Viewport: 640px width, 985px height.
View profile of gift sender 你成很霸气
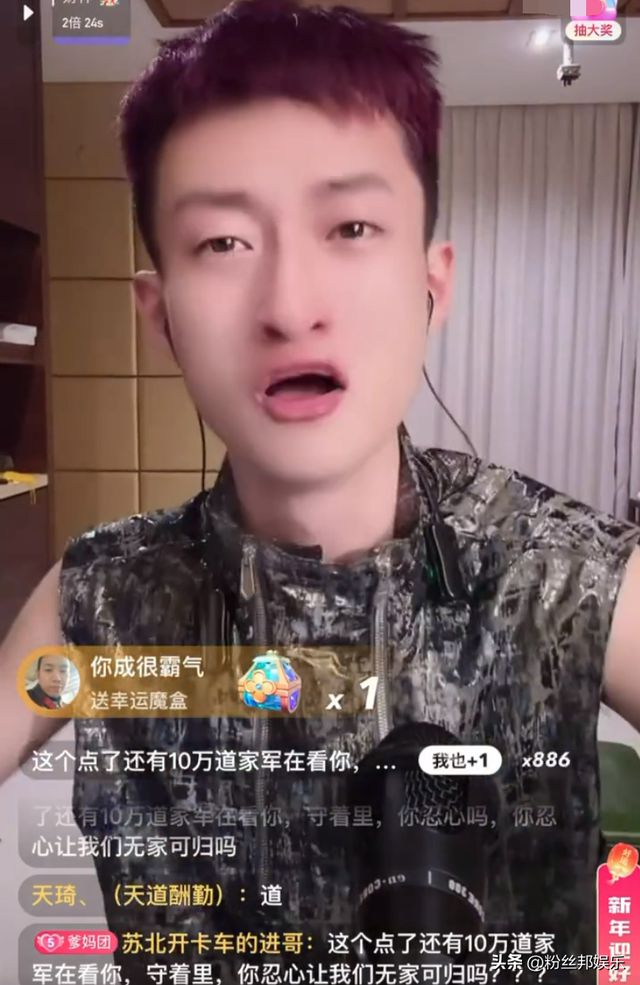click(x=51, y=679)
